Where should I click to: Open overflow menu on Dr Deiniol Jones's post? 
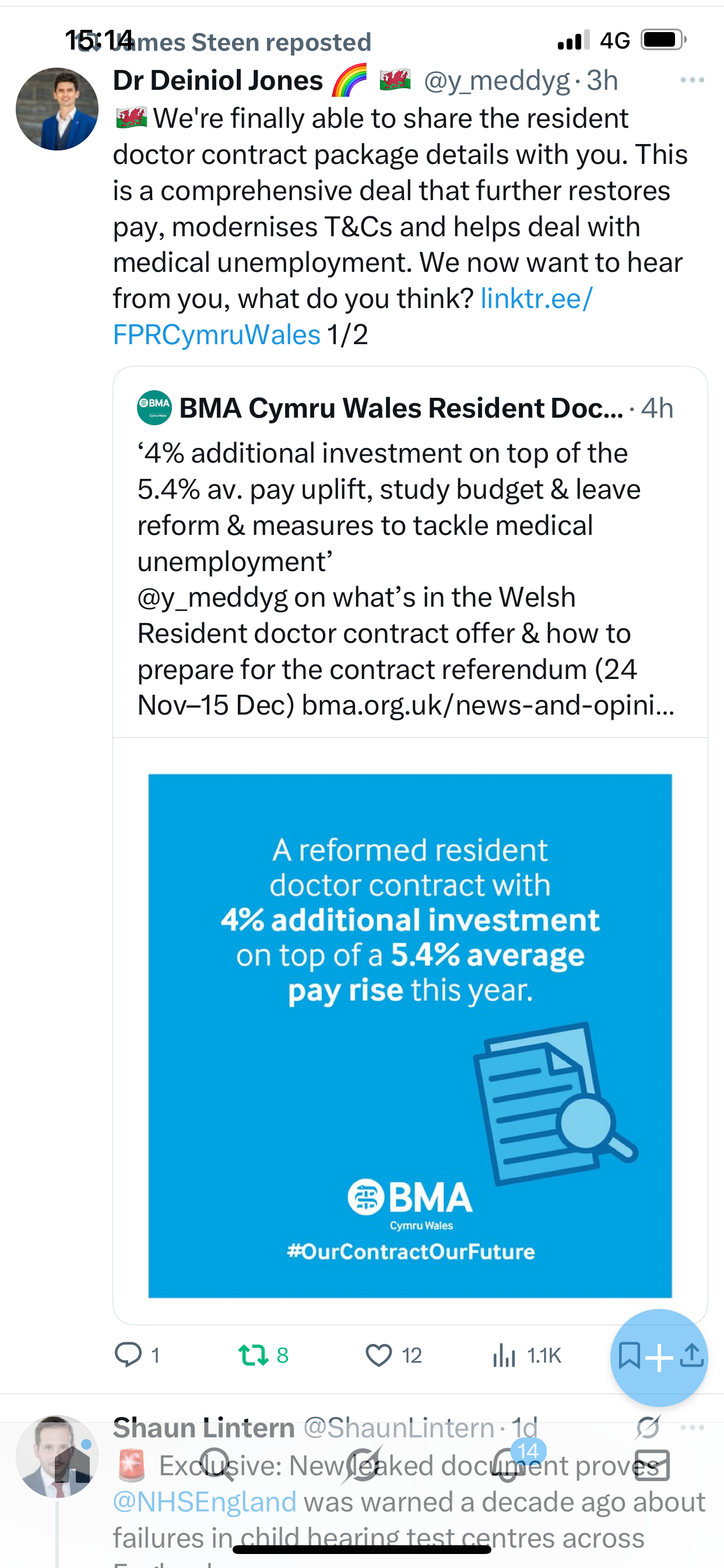pos(692,80)
